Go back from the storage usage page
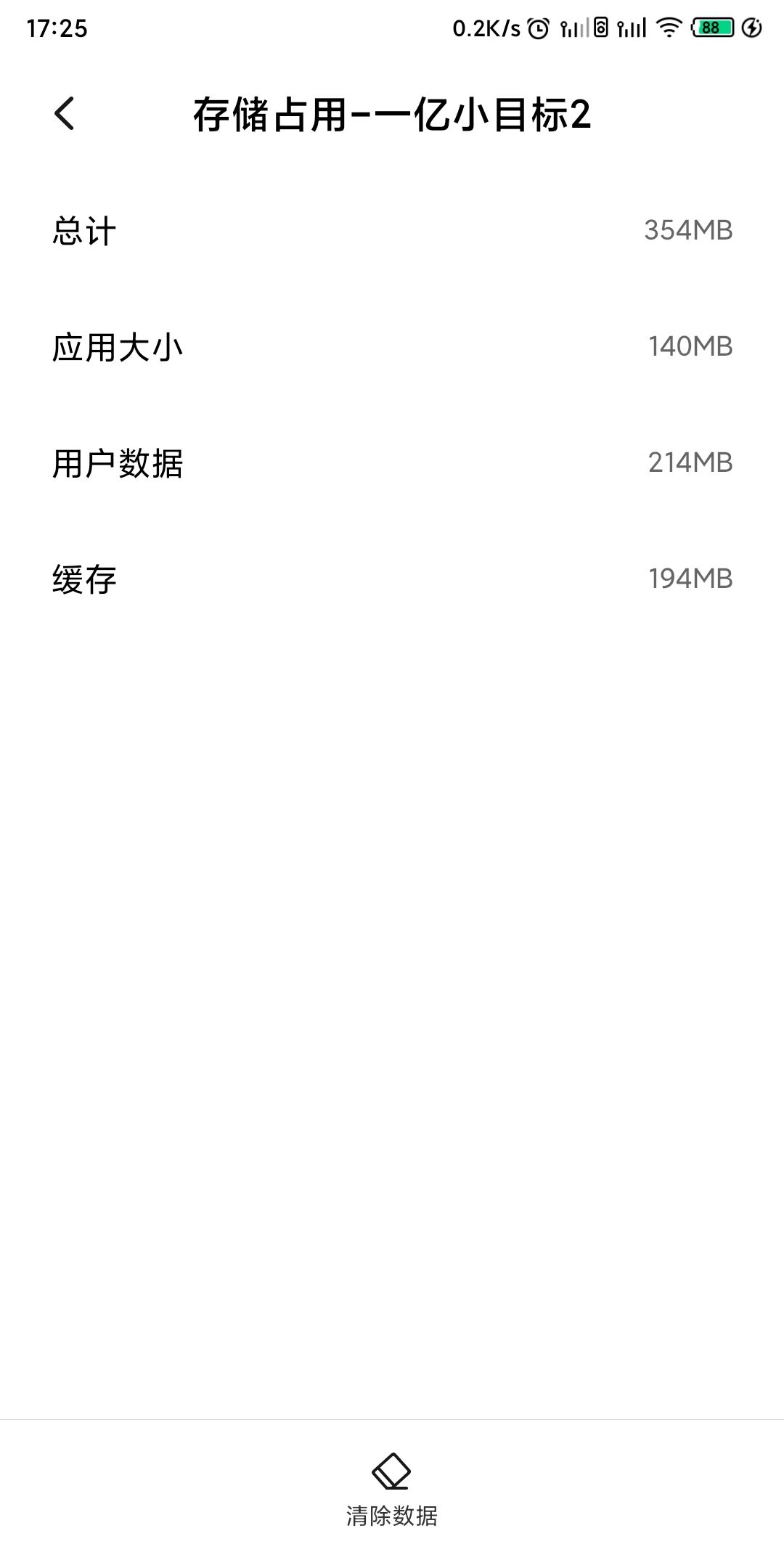 coord(65,114)
